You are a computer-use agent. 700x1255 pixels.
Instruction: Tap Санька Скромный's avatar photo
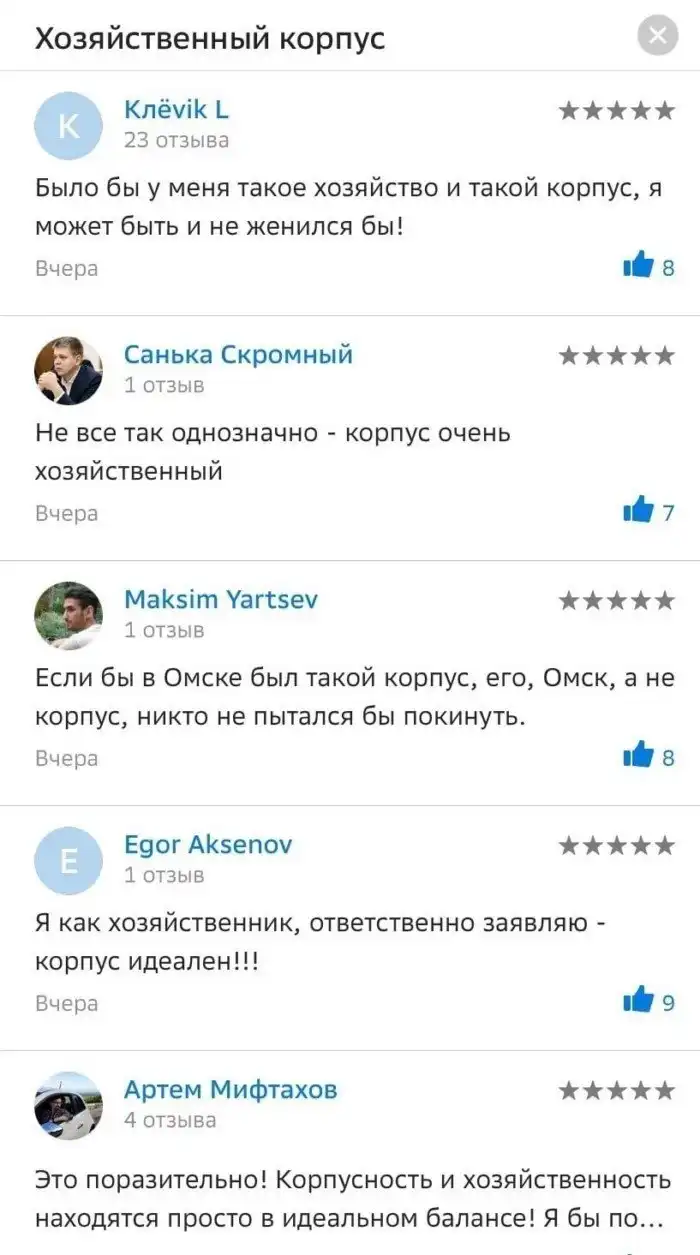pos(68,371)
